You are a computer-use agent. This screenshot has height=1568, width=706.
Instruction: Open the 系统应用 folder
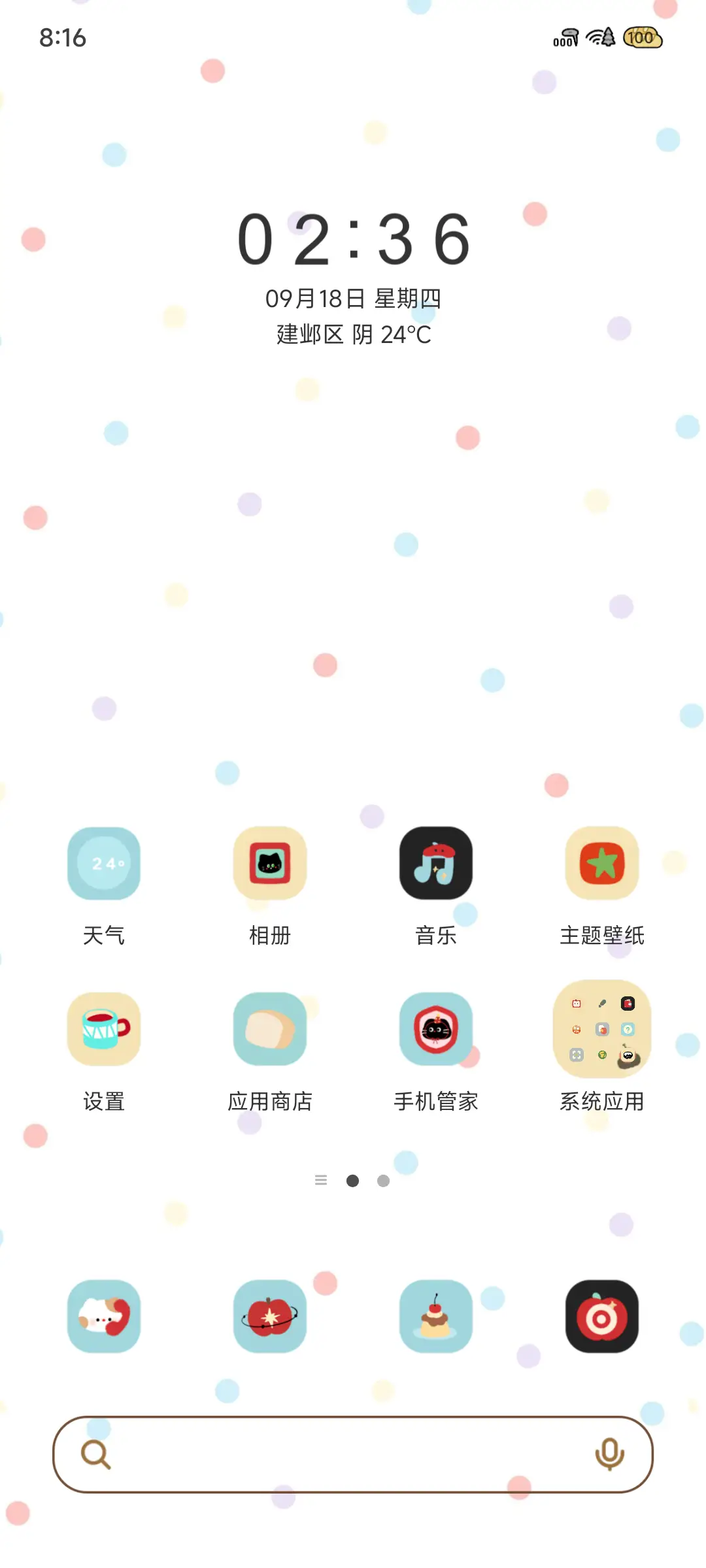(x=601, y=1030)
